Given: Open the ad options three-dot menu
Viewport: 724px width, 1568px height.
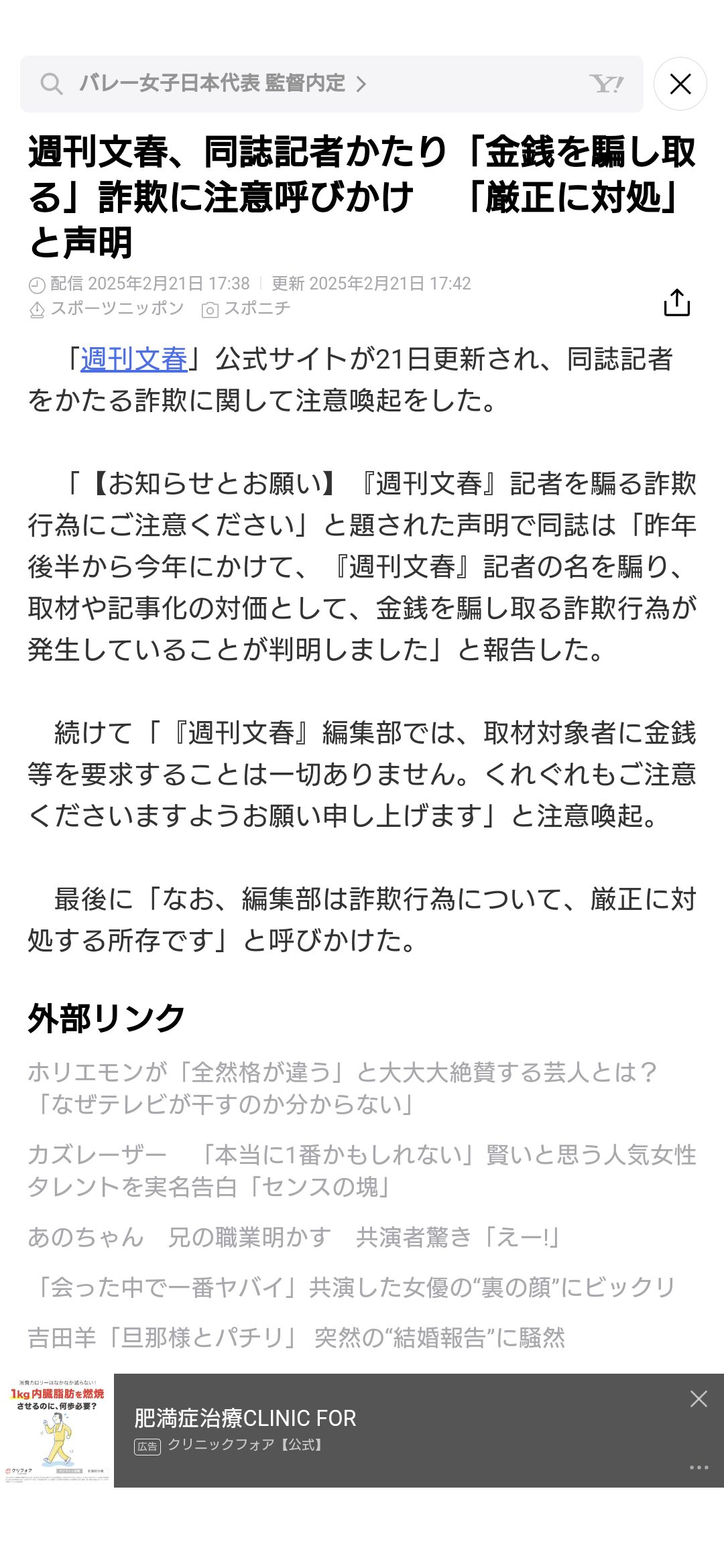Looking at the screenshot, I should pos(699,1467).
